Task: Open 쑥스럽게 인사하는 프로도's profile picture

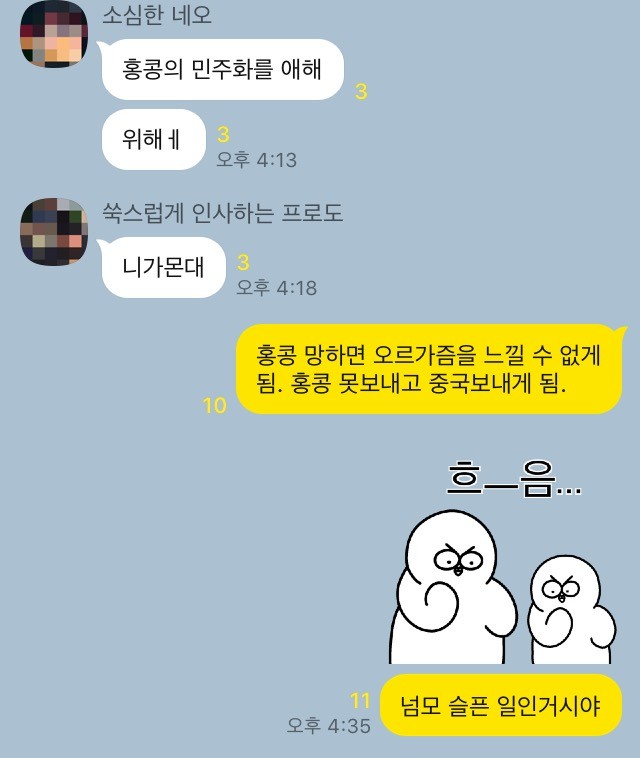Action: coord(53,232)
